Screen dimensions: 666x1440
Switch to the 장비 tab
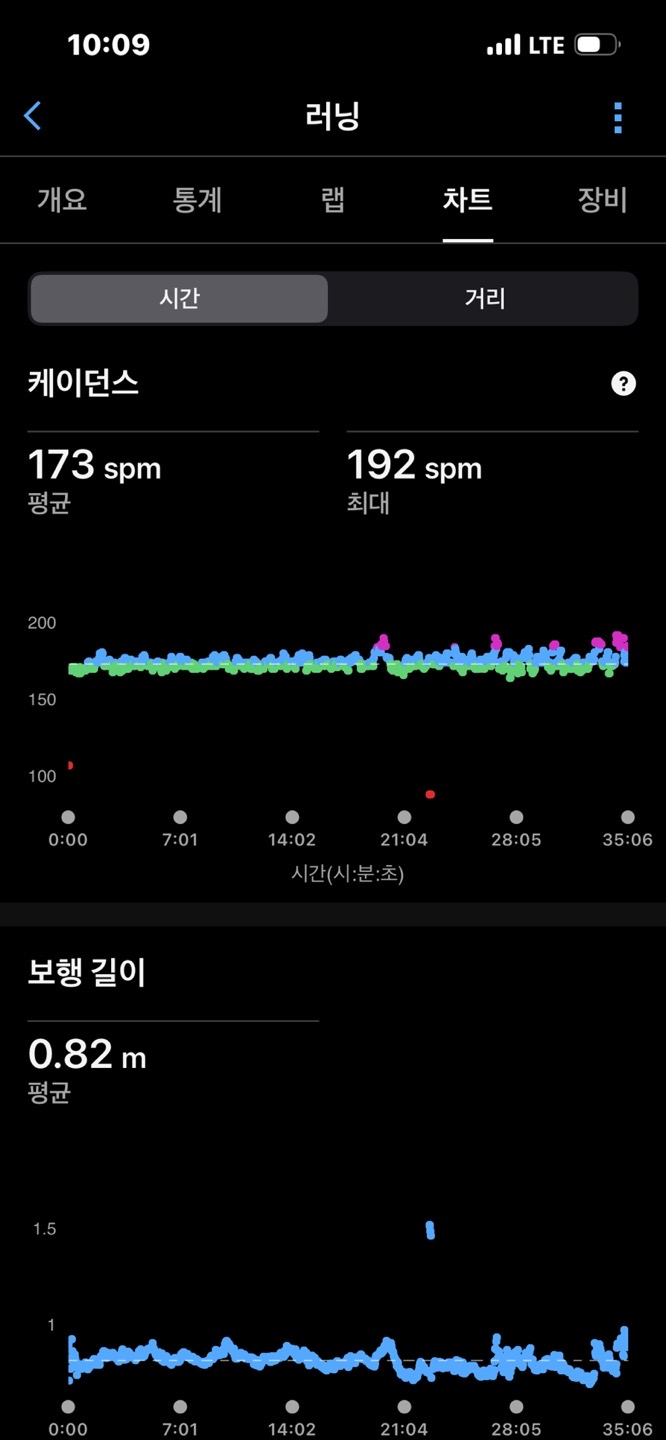(602, 199)
